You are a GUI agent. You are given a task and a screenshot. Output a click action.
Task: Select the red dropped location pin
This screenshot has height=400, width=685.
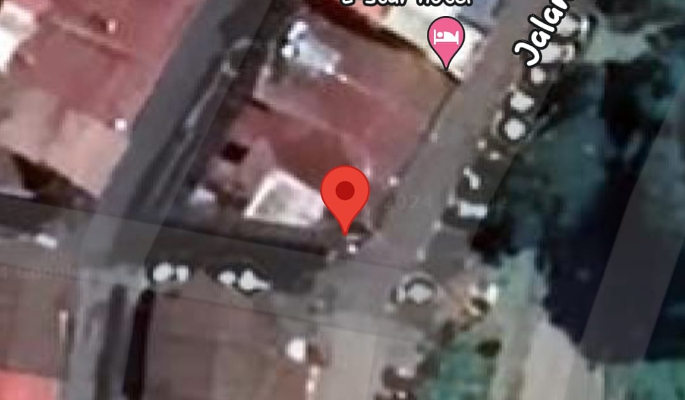346,194
